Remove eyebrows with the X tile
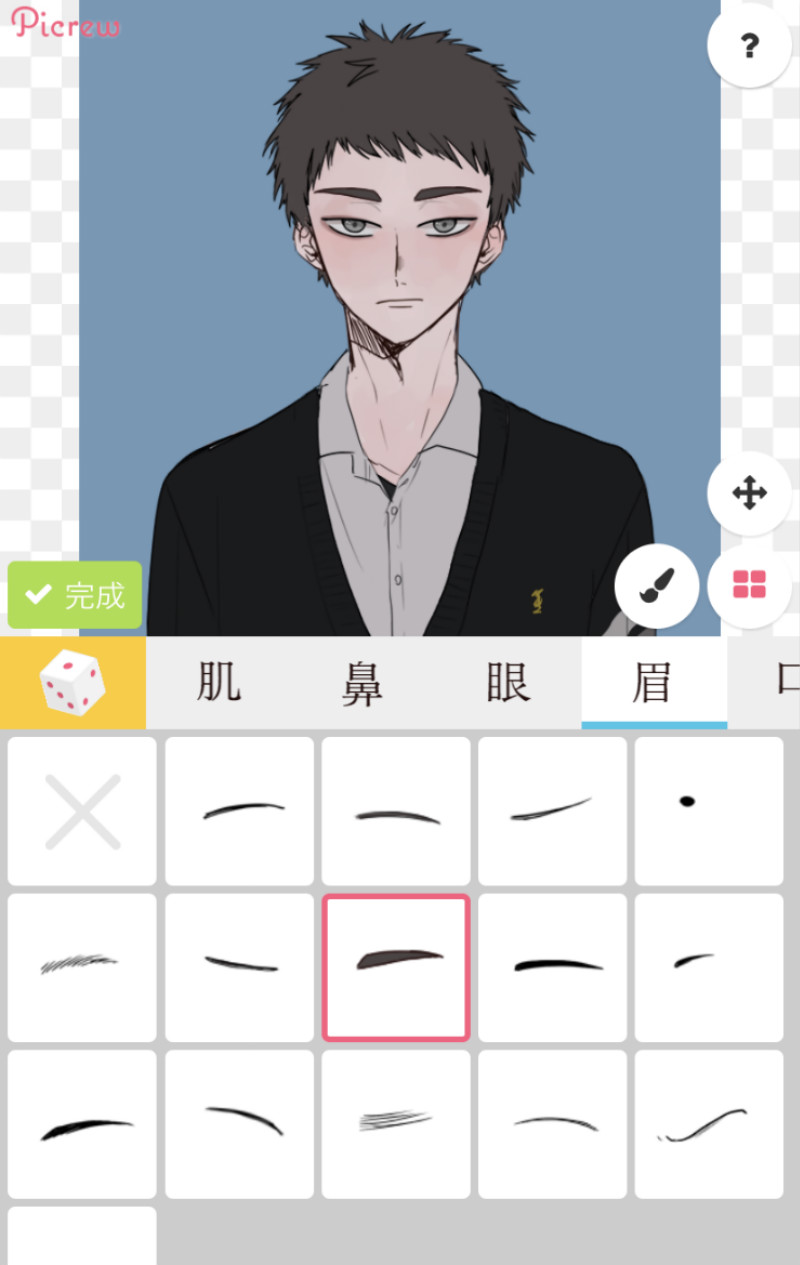The height and width of the screenshot is (1265, 800). coord(82,811)
